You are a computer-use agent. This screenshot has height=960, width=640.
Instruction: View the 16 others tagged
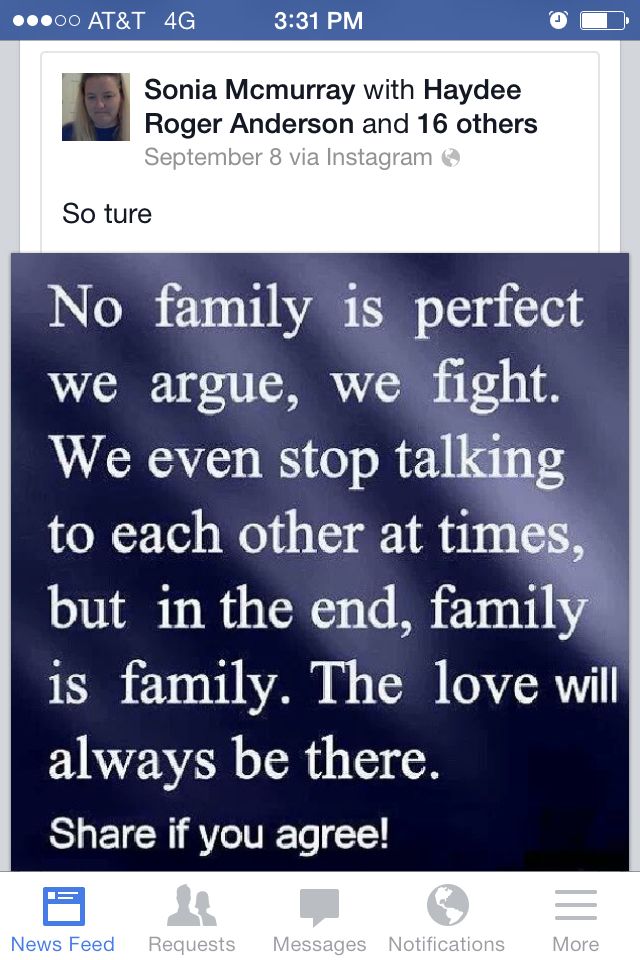click(478, 124)
